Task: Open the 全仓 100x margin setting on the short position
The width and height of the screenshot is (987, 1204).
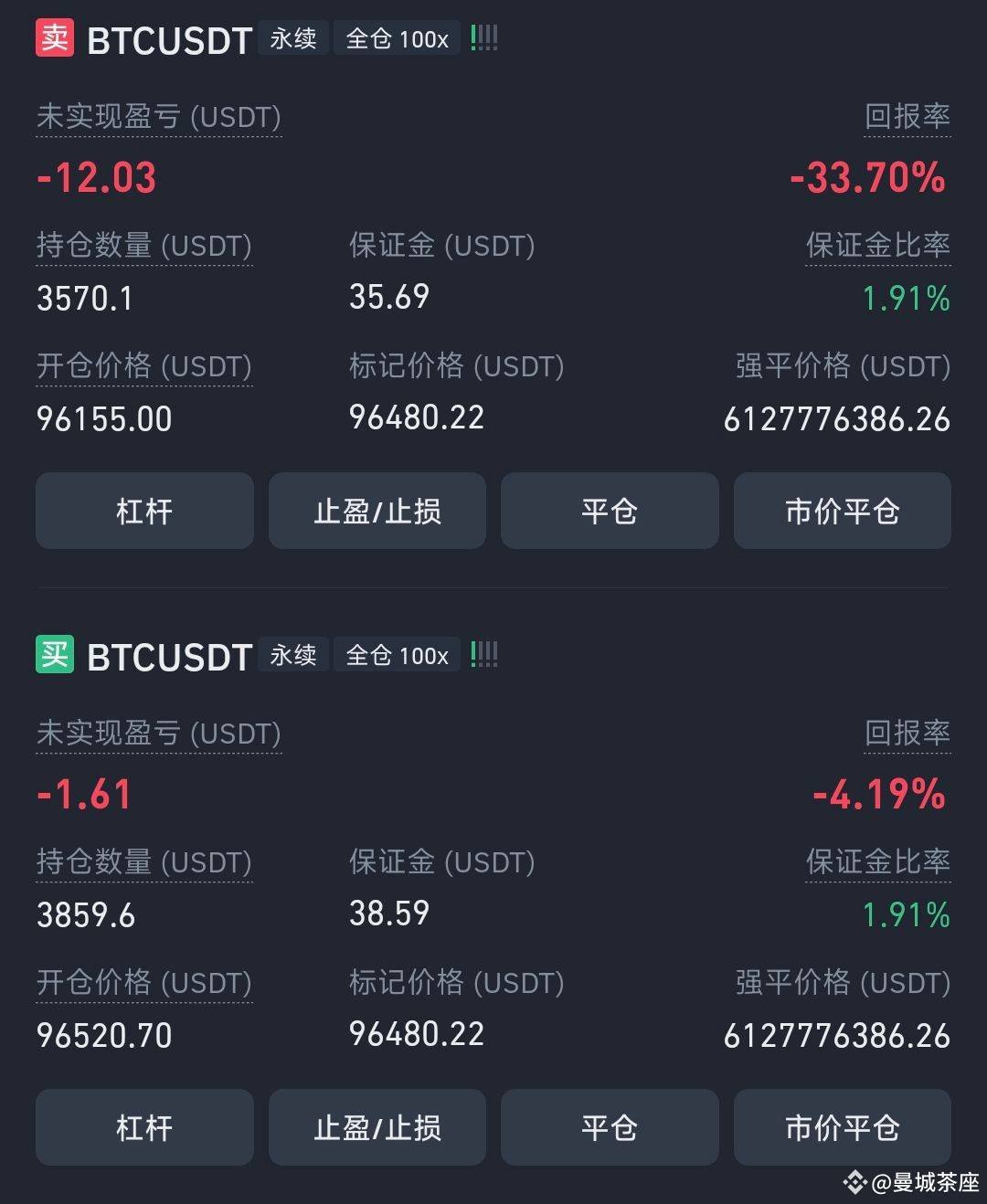Action: coord(397,39)
